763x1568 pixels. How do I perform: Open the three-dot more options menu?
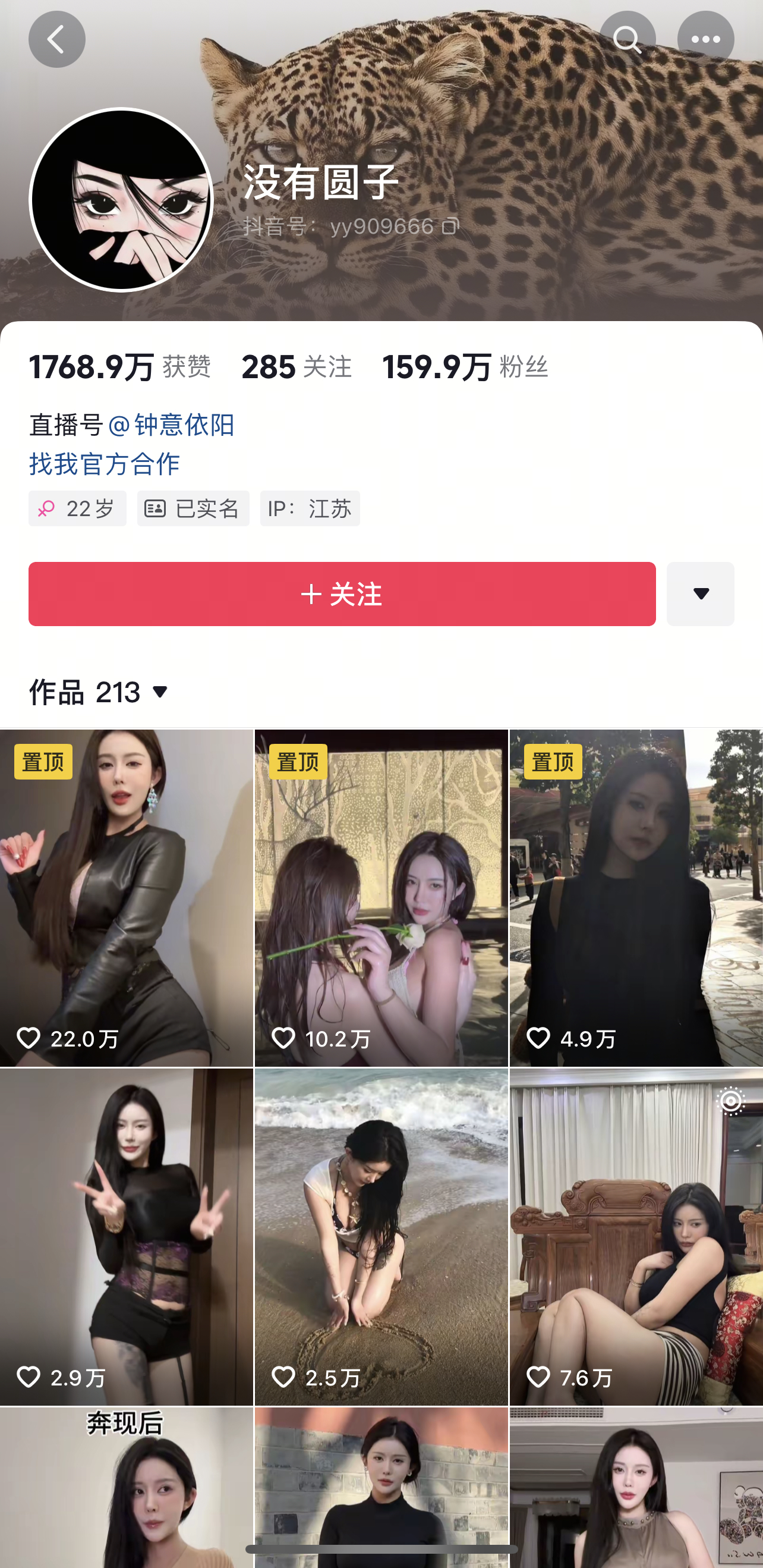(x=705, y=40)
